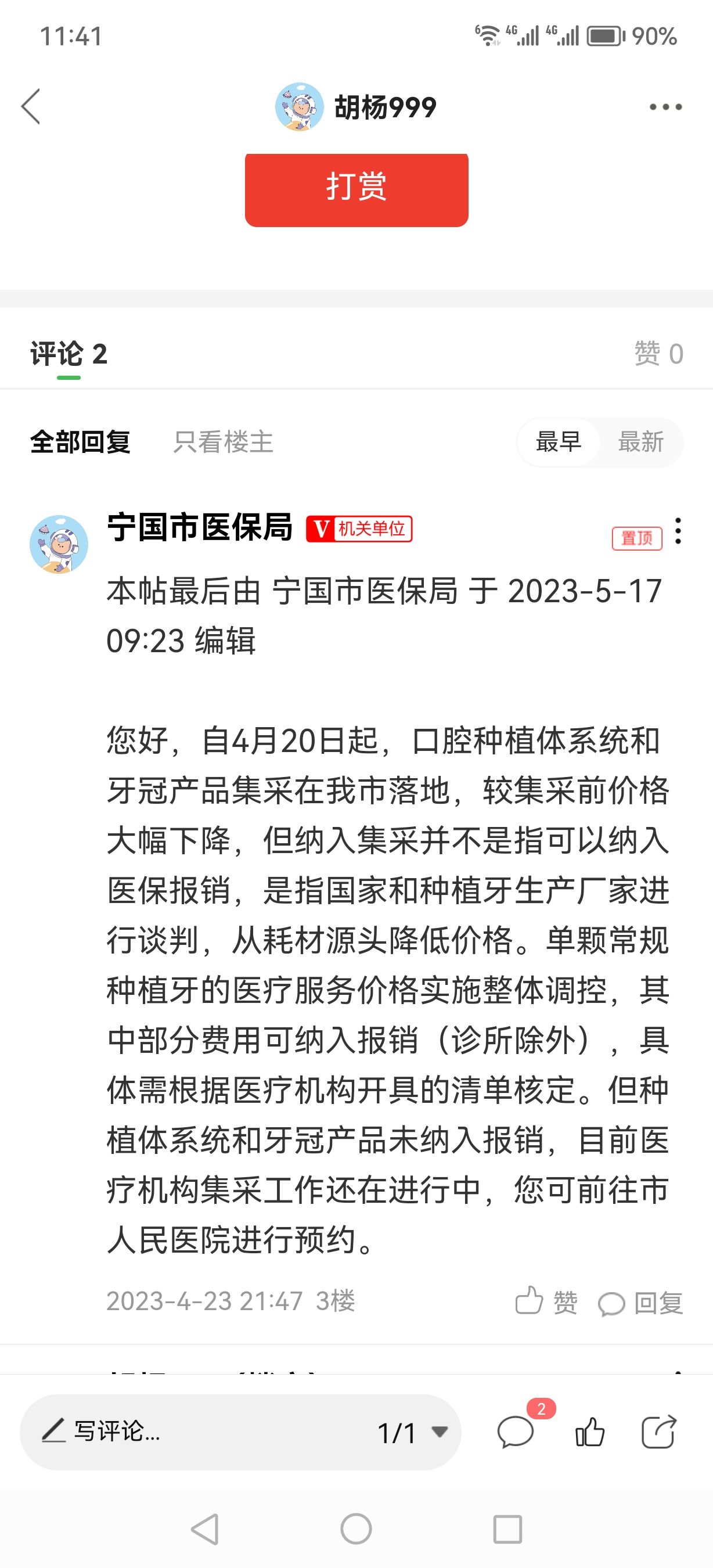Sort comments by 最新
The width and height of the screenshot is (713, 1568).
coord(640,443)
